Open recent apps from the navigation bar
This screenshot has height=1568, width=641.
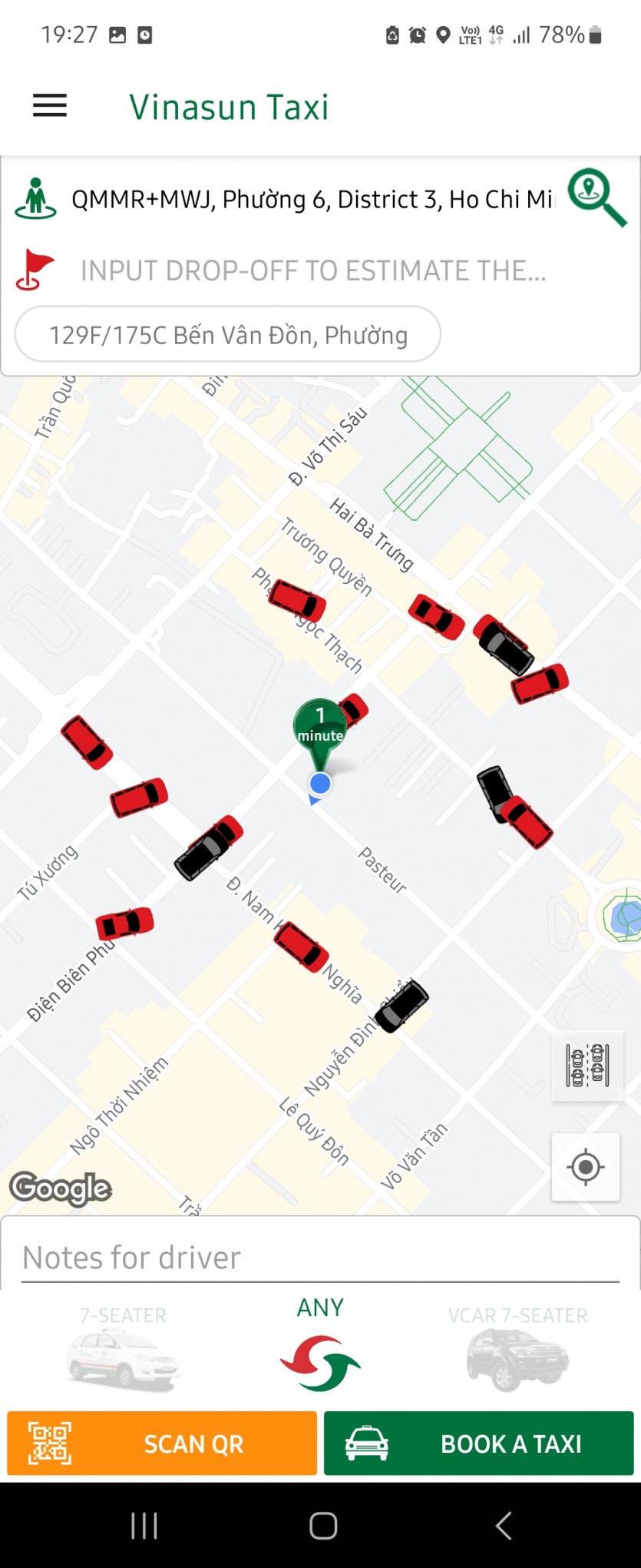(x=144, y=1525)
